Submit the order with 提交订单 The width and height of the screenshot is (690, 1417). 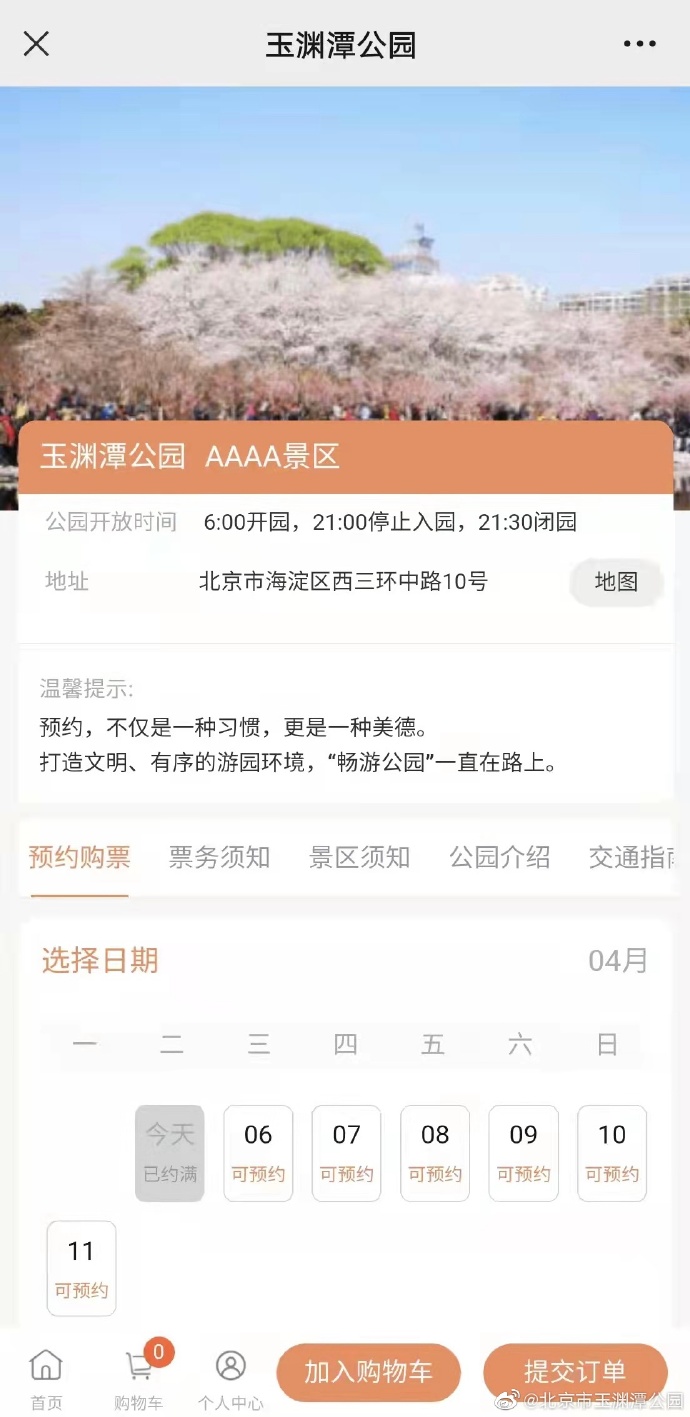[x=574, y=1370]
